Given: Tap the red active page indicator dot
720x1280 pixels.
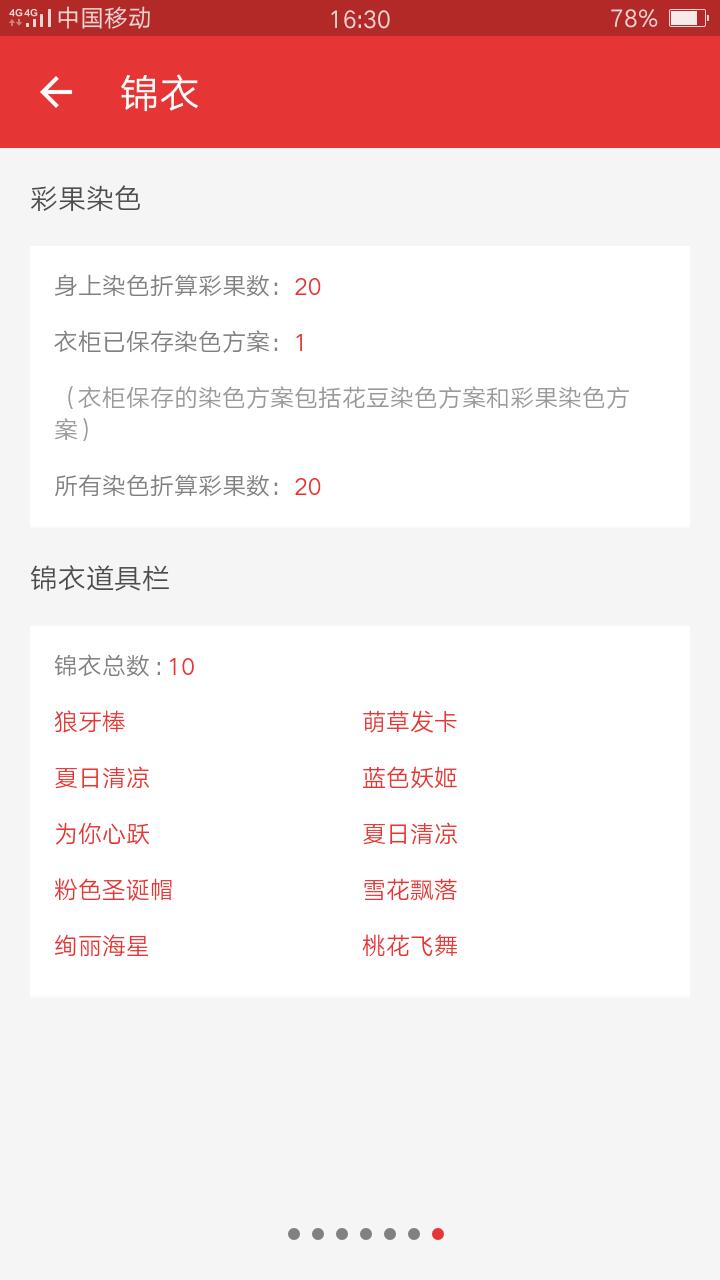Looking at the screenshot, I should tap(438, 1234).
